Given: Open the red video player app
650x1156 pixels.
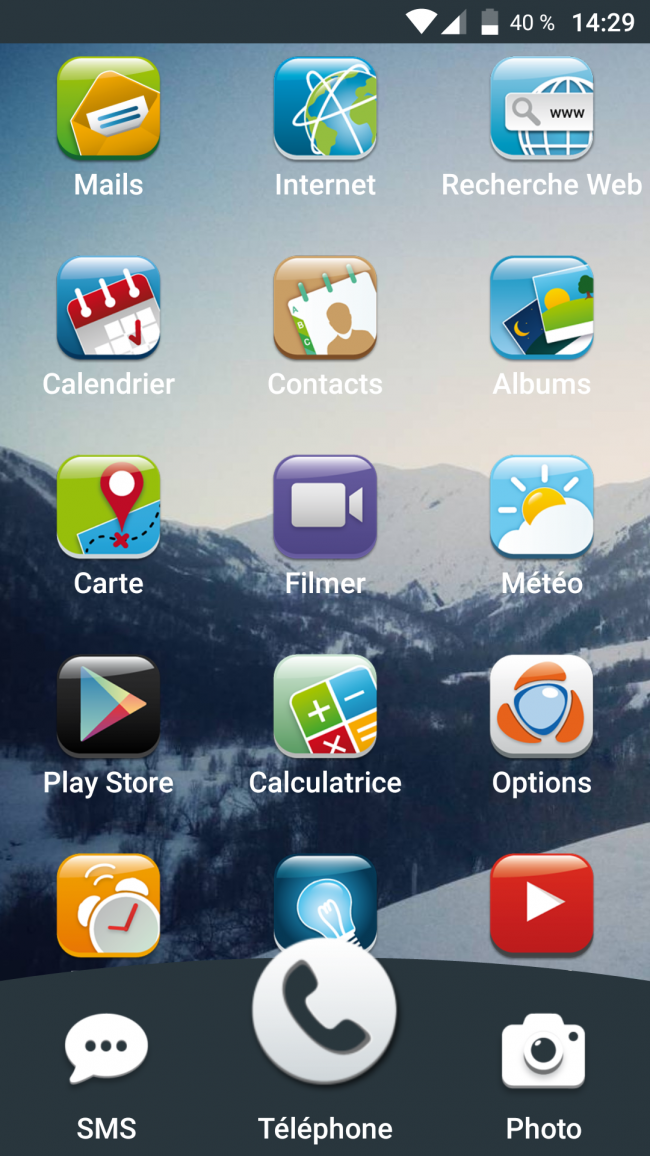Looking at the screenshot, I should pos(541,905).
